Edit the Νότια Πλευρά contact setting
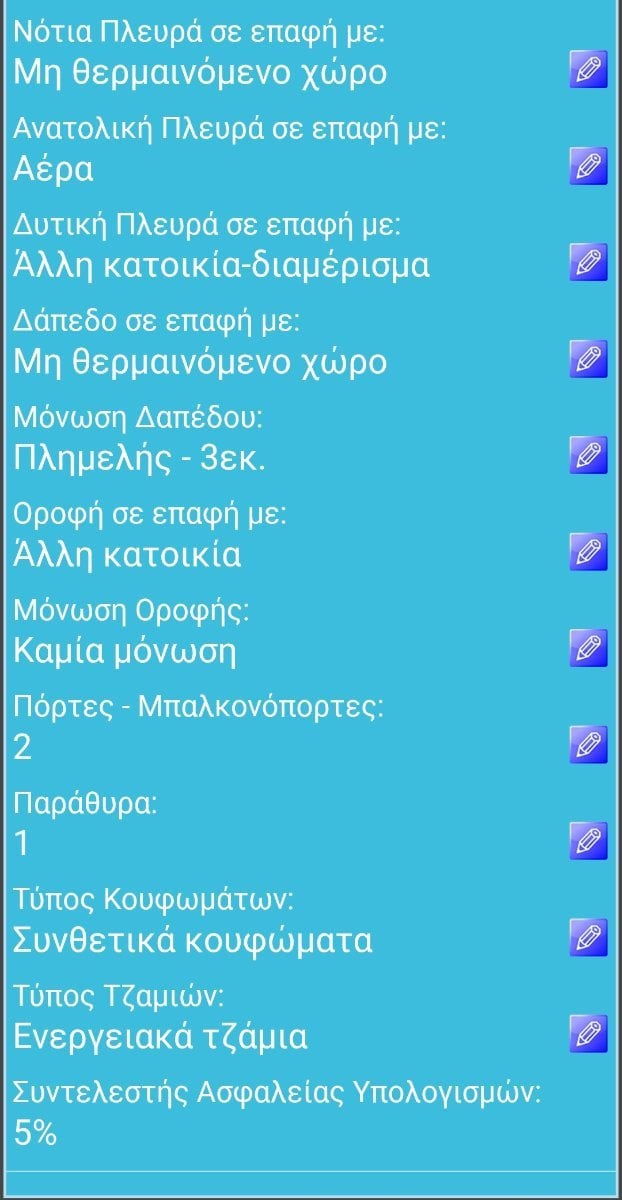This screenshot has width=622, height=1200. coord(588,70)
